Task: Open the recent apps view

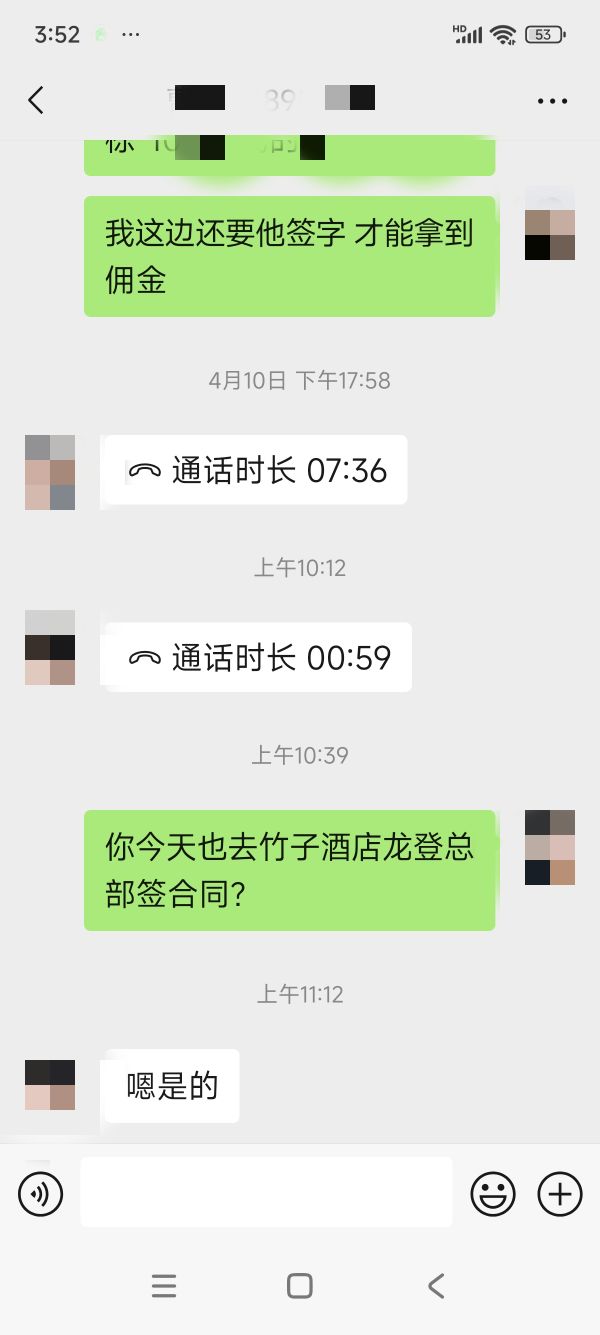Action: pos(164,1285)
